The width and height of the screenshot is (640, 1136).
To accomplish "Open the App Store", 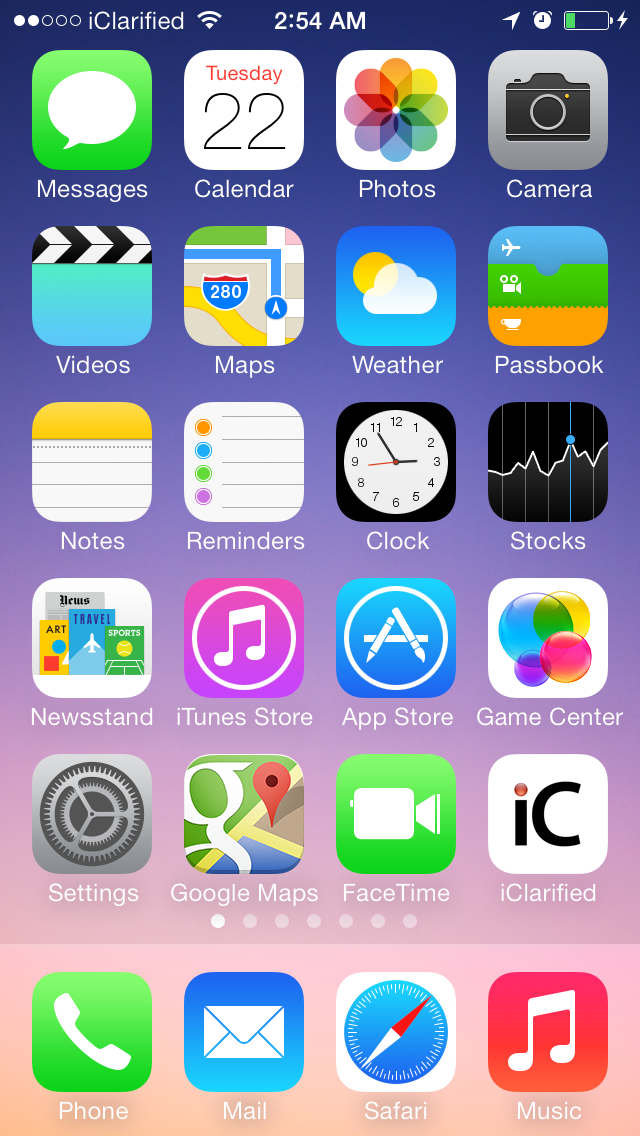I will pyautogui.click(x=396, y=638).
